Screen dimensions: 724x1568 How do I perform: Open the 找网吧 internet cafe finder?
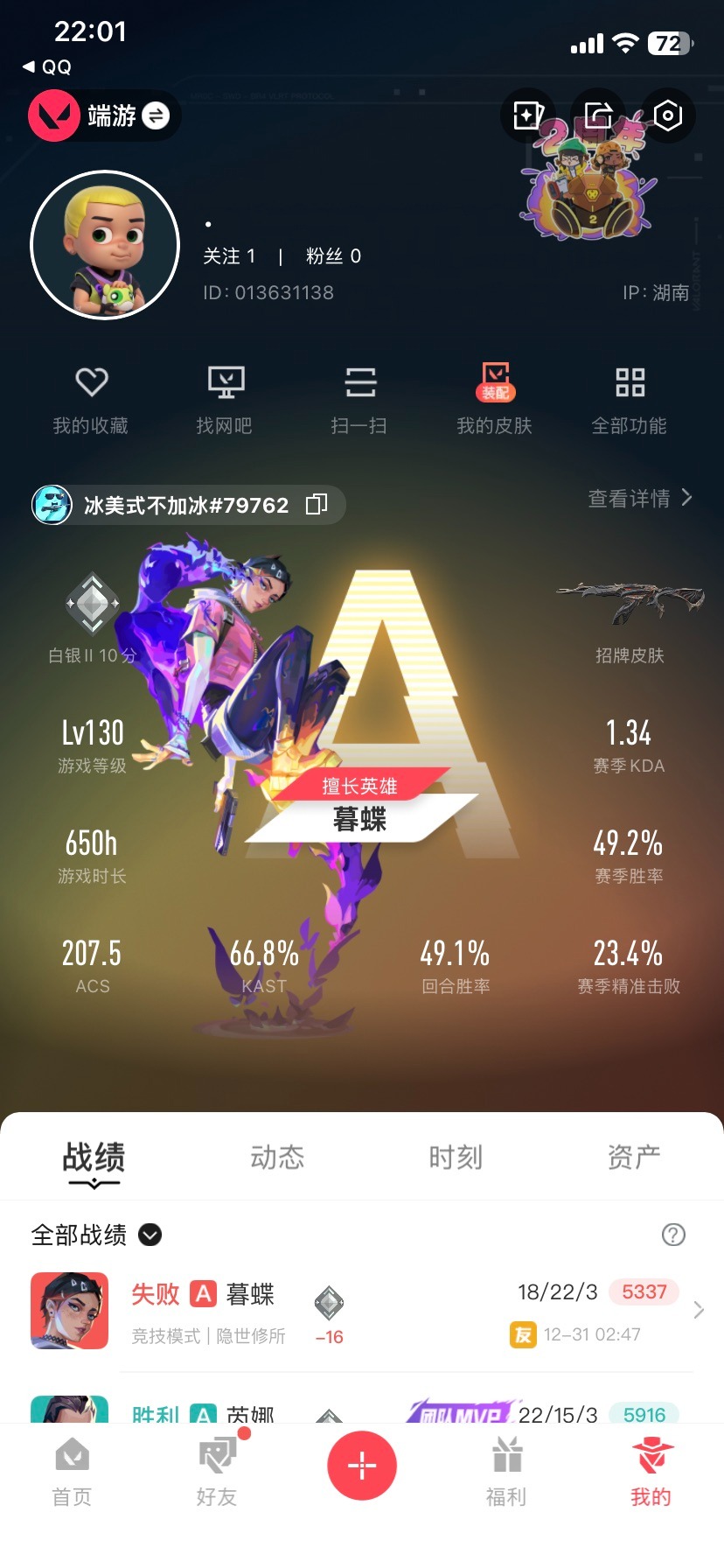pyautogui.click(x=226, y=398)
